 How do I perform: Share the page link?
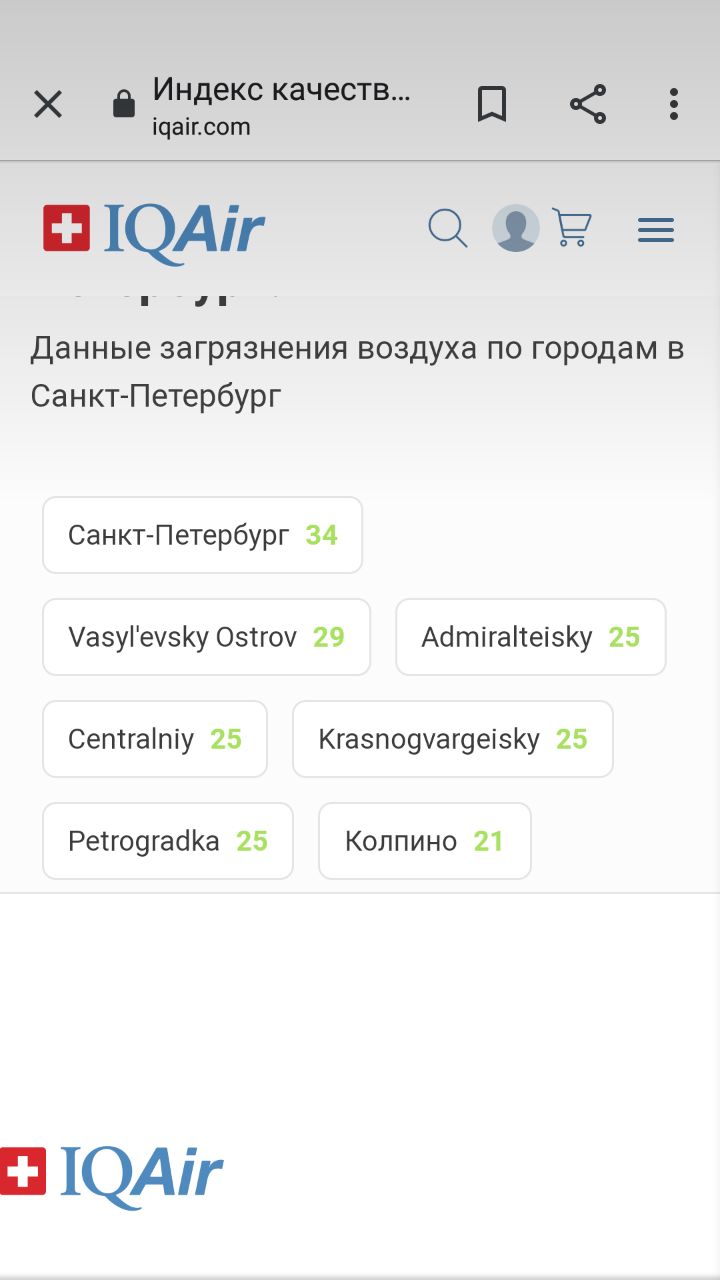[x=588, y=104]
